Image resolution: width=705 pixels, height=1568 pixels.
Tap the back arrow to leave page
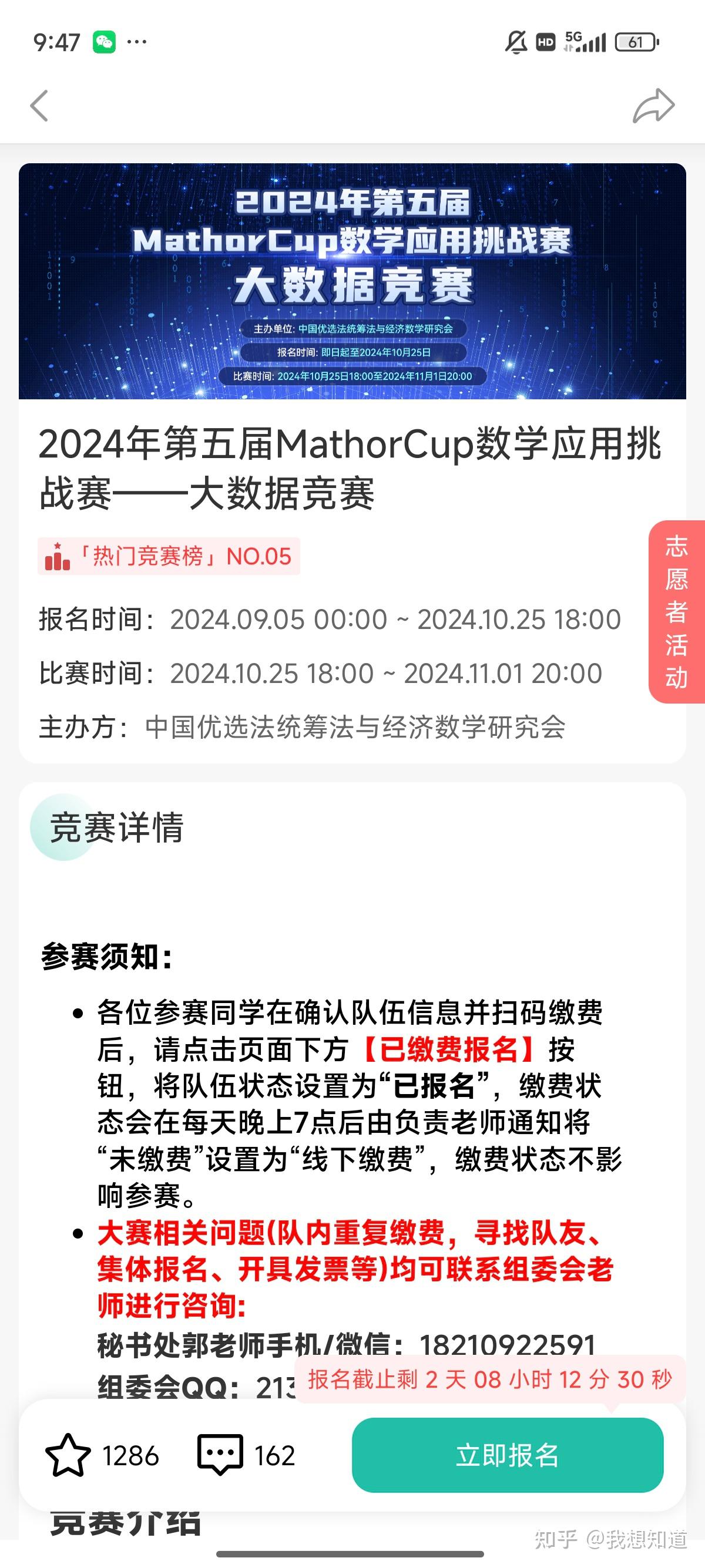pos(38,105)
